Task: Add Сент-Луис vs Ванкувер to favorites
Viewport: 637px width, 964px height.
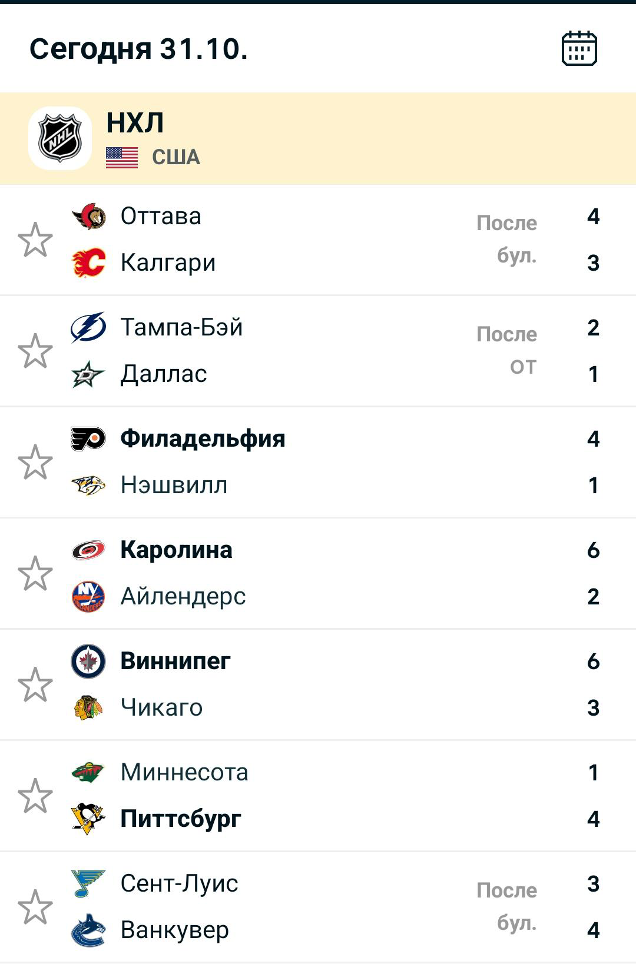Action: 35,907
